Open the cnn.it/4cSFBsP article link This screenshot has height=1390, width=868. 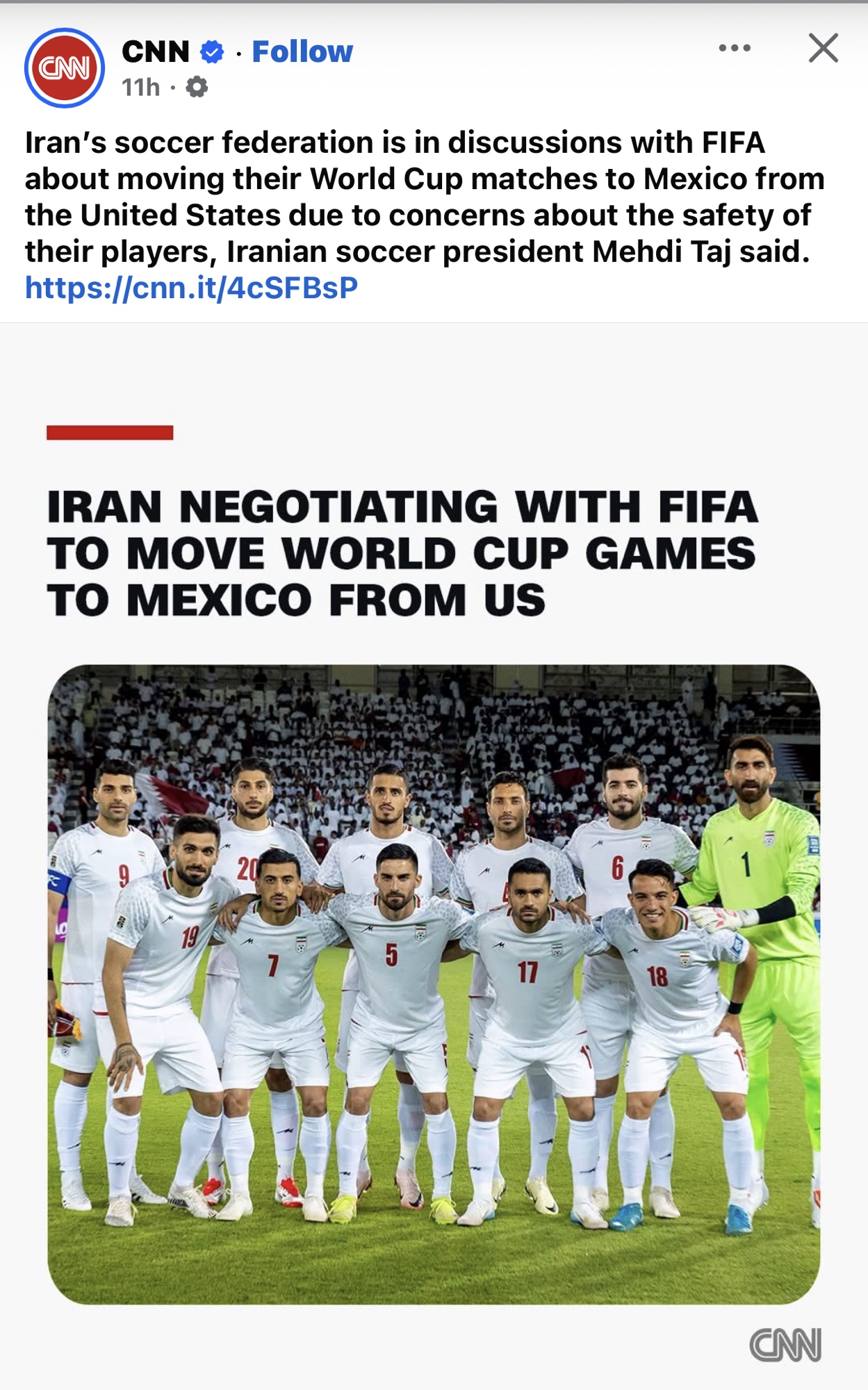pos(191,288)
